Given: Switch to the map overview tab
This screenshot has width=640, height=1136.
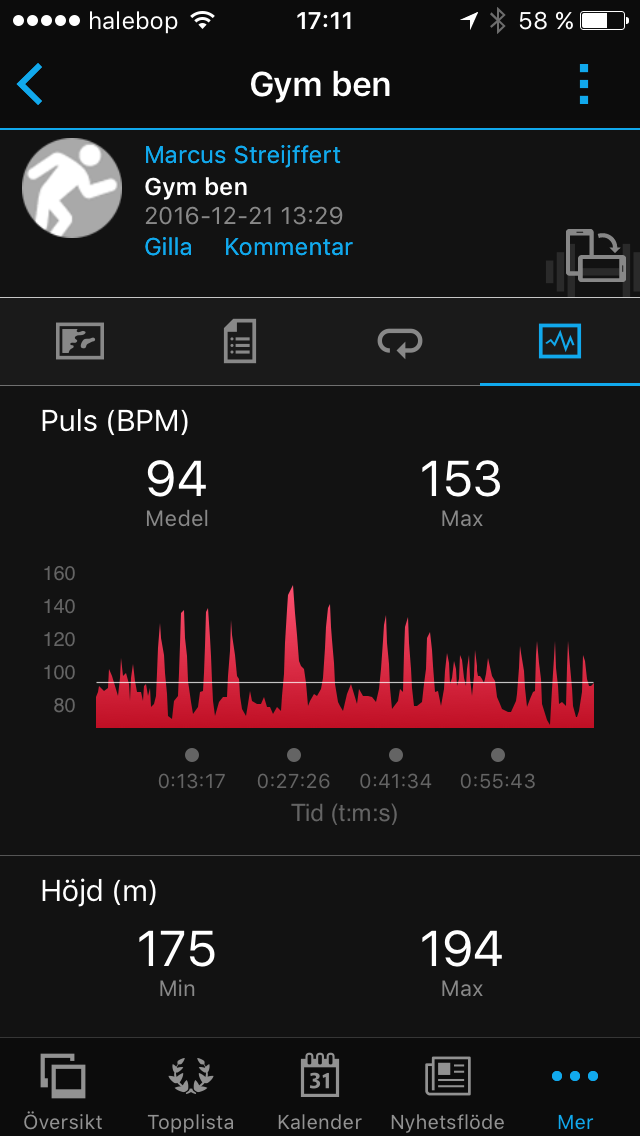Looking at the screenshot, I should pos(80,341).
